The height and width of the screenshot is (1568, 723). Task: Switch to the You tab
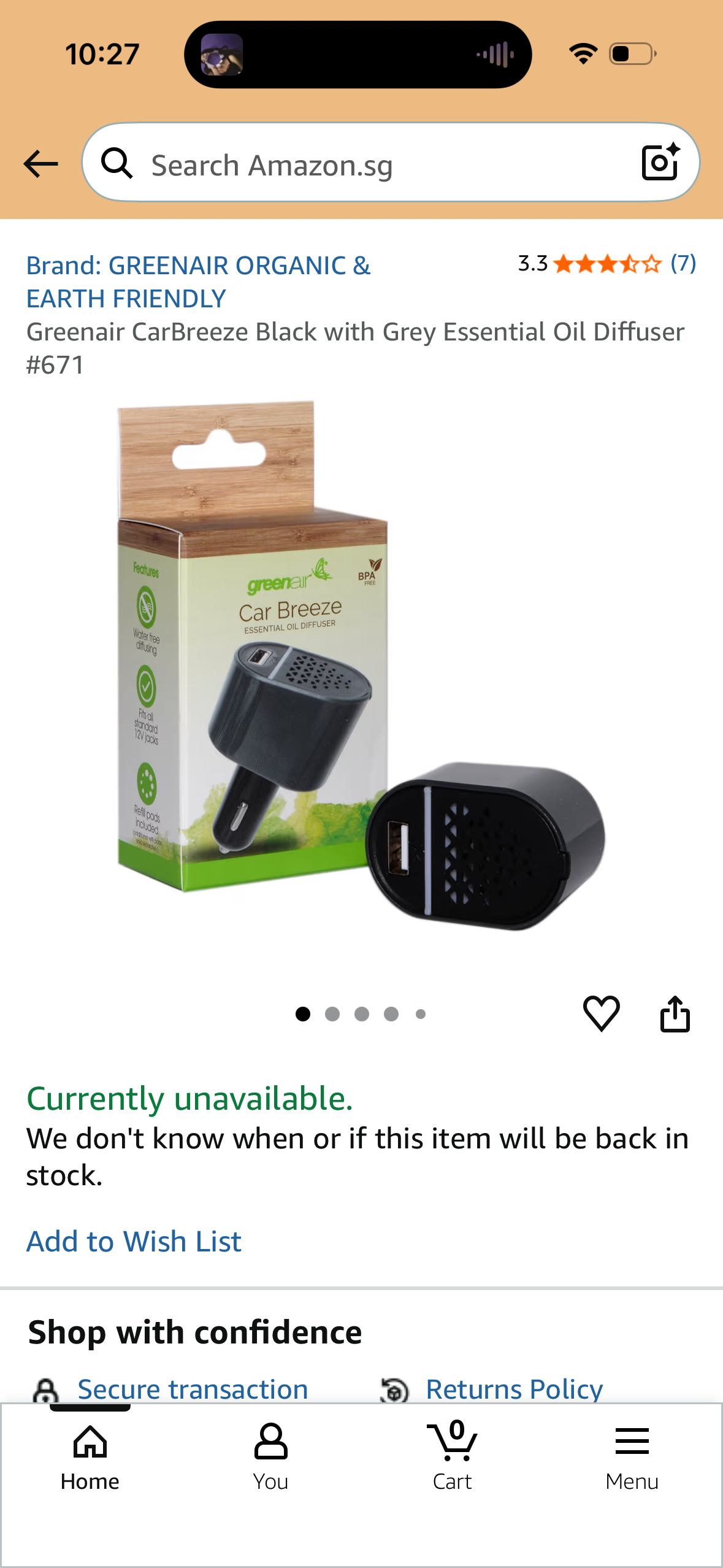270,1458
